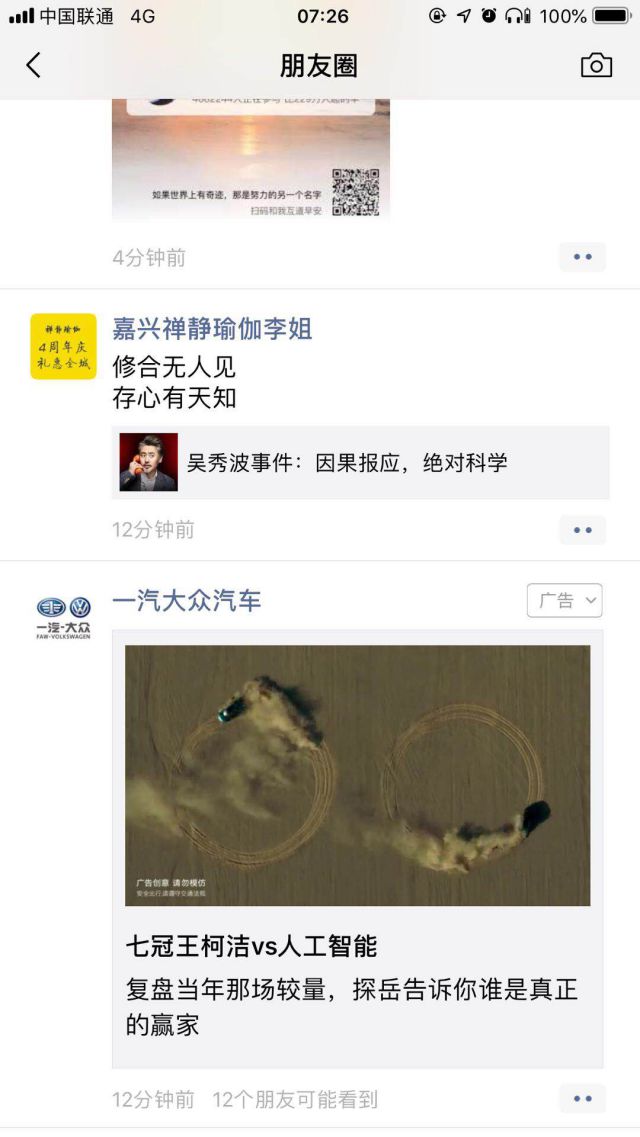Screen dimensions: 640x1137
Task: Expand the 广告 dropdown
Action: (x=564, y=600)
